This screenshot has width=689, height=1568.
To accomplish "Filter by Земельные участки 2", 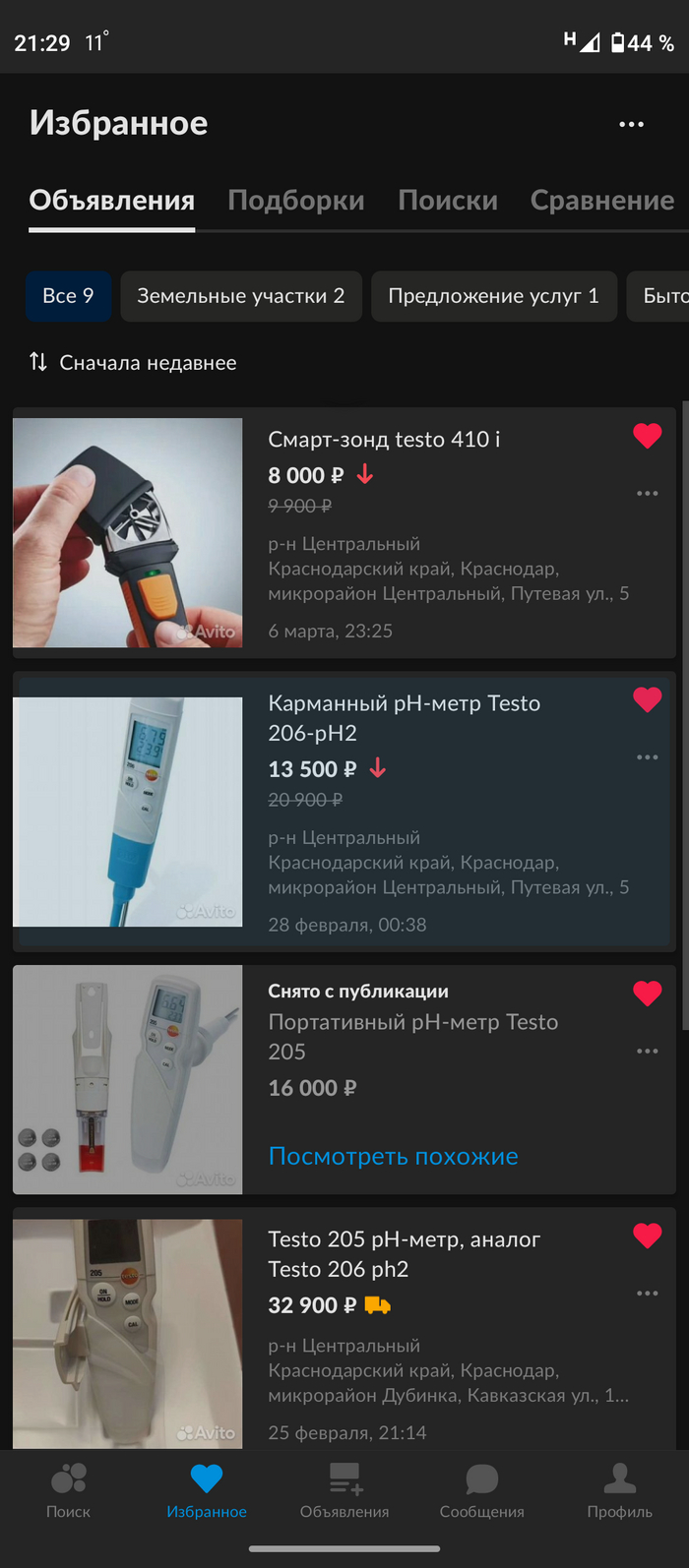I will [240, 296].
